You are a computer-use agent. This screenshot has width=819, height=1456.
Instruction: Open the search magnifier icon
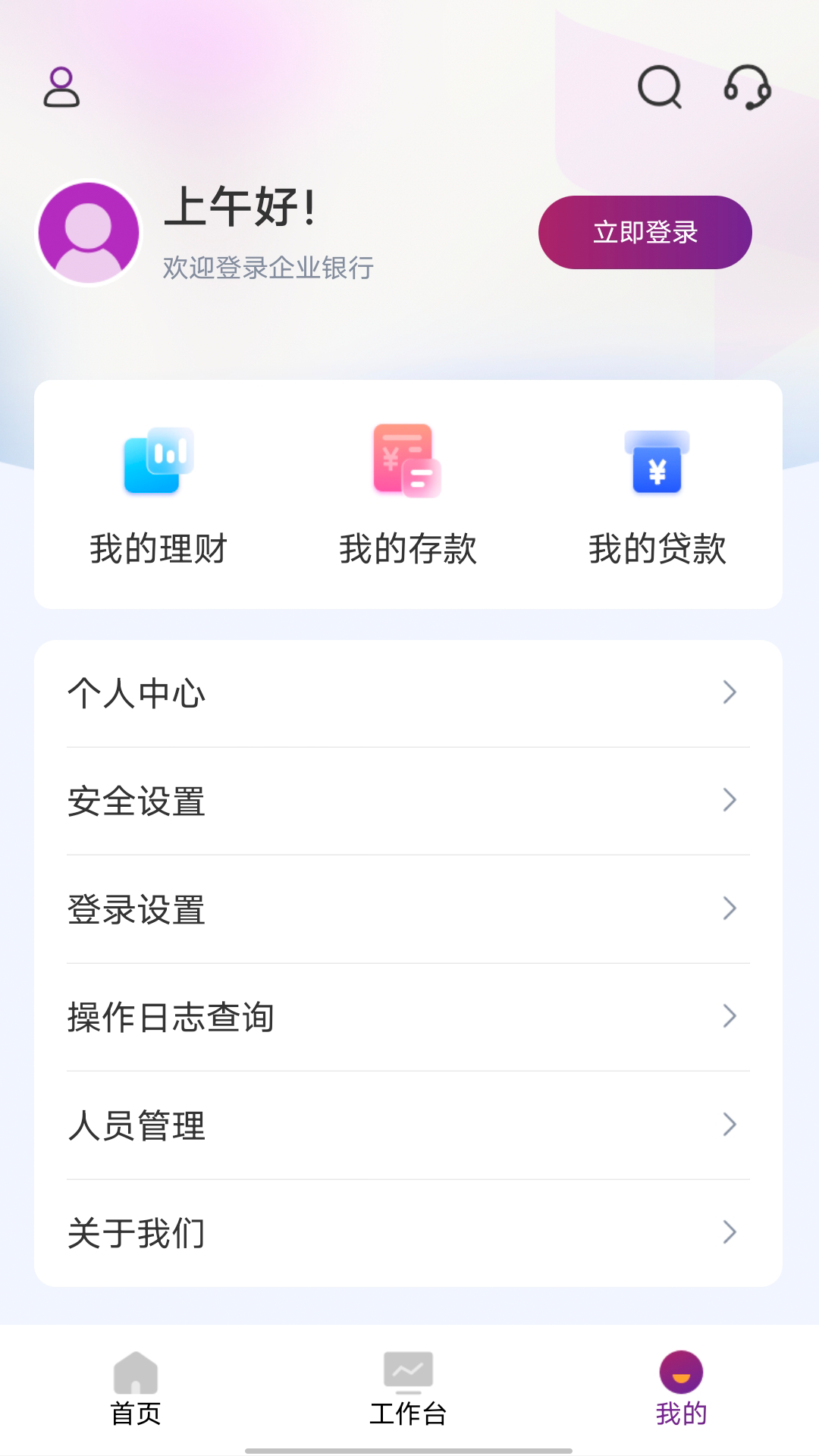659,87
